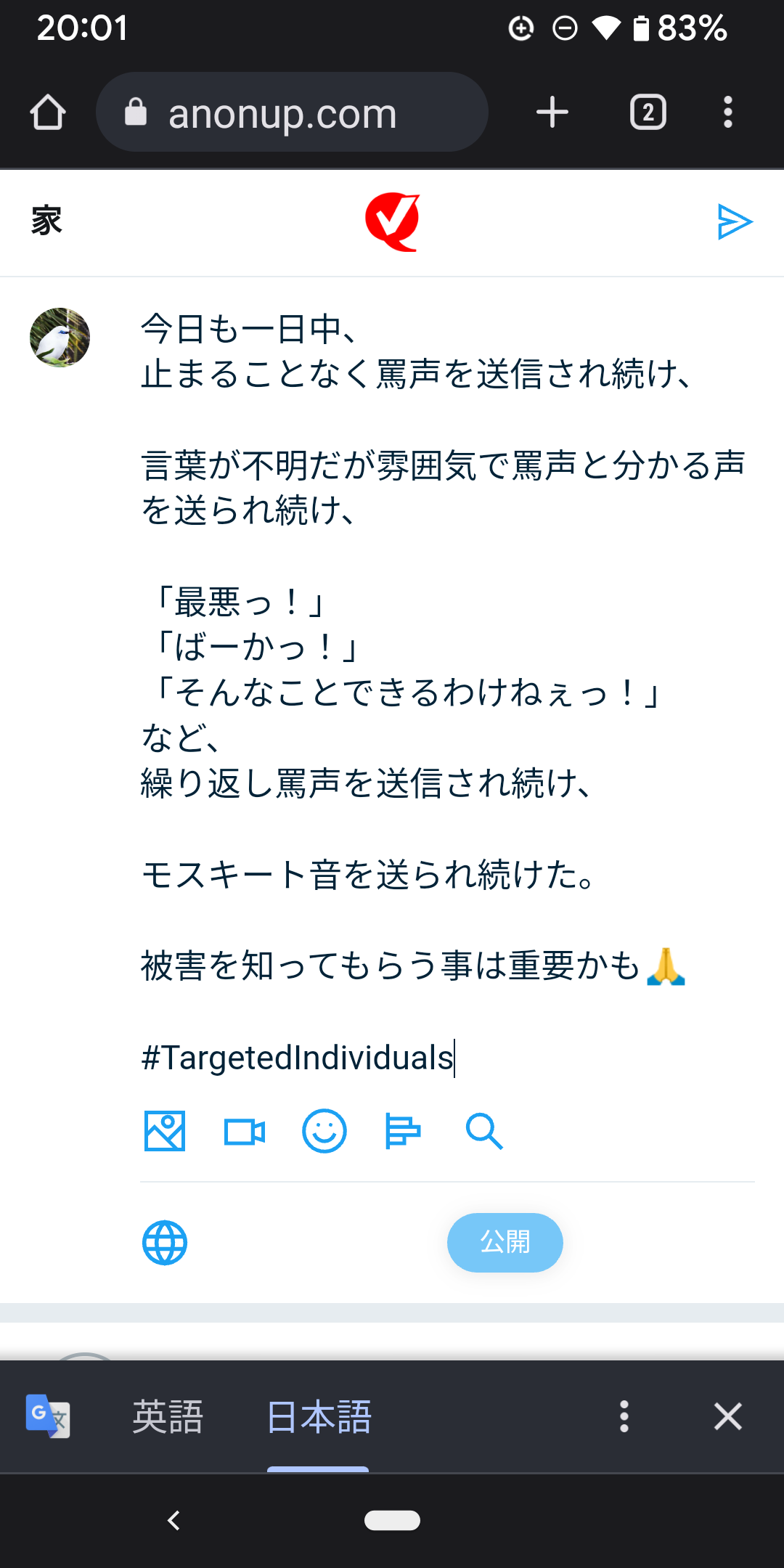Go back using system navigation arrow
This screenshot has height=1568, width=784.
coord(173,1520)
